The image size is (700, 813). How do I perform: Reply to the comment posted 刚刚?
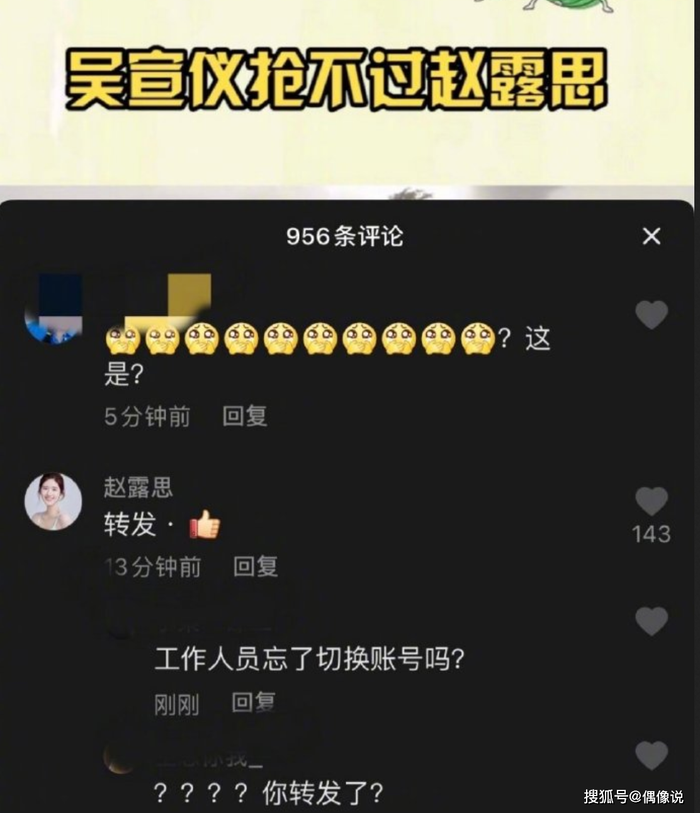[253, 703]
